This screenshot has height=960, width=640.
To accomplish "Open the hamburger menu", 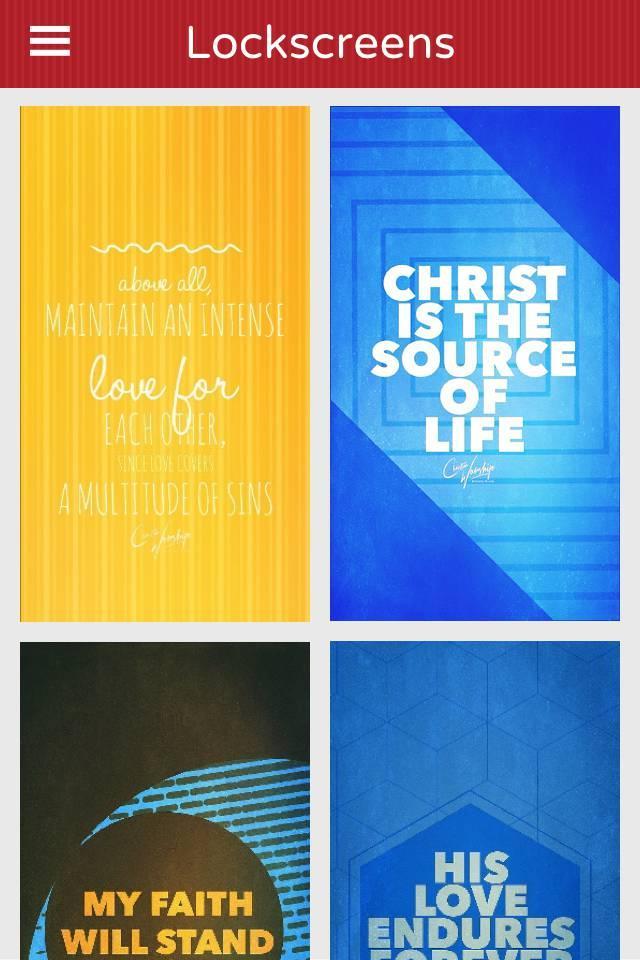I will (x=50, y=42).
